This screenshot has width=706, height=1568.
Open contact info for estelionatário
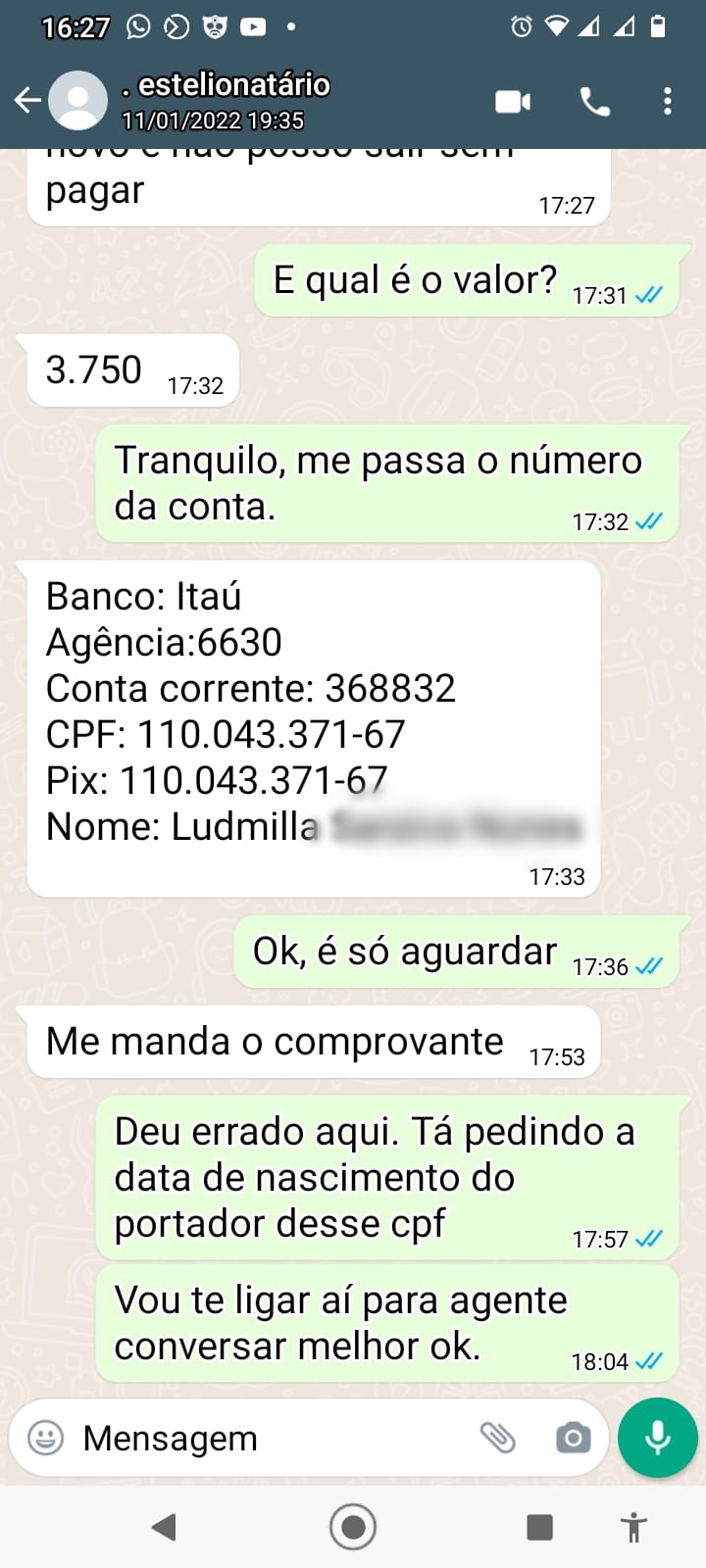coord(226,101)
